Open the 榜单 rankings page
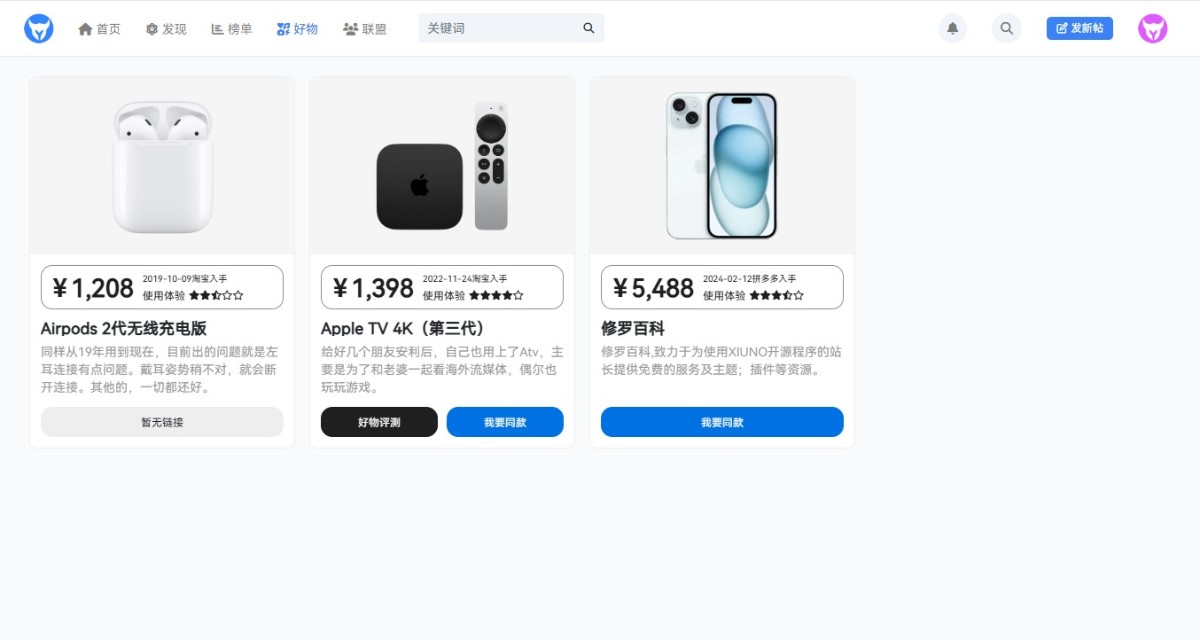Viewport: 1200px width, 640px height. (231, 29)
